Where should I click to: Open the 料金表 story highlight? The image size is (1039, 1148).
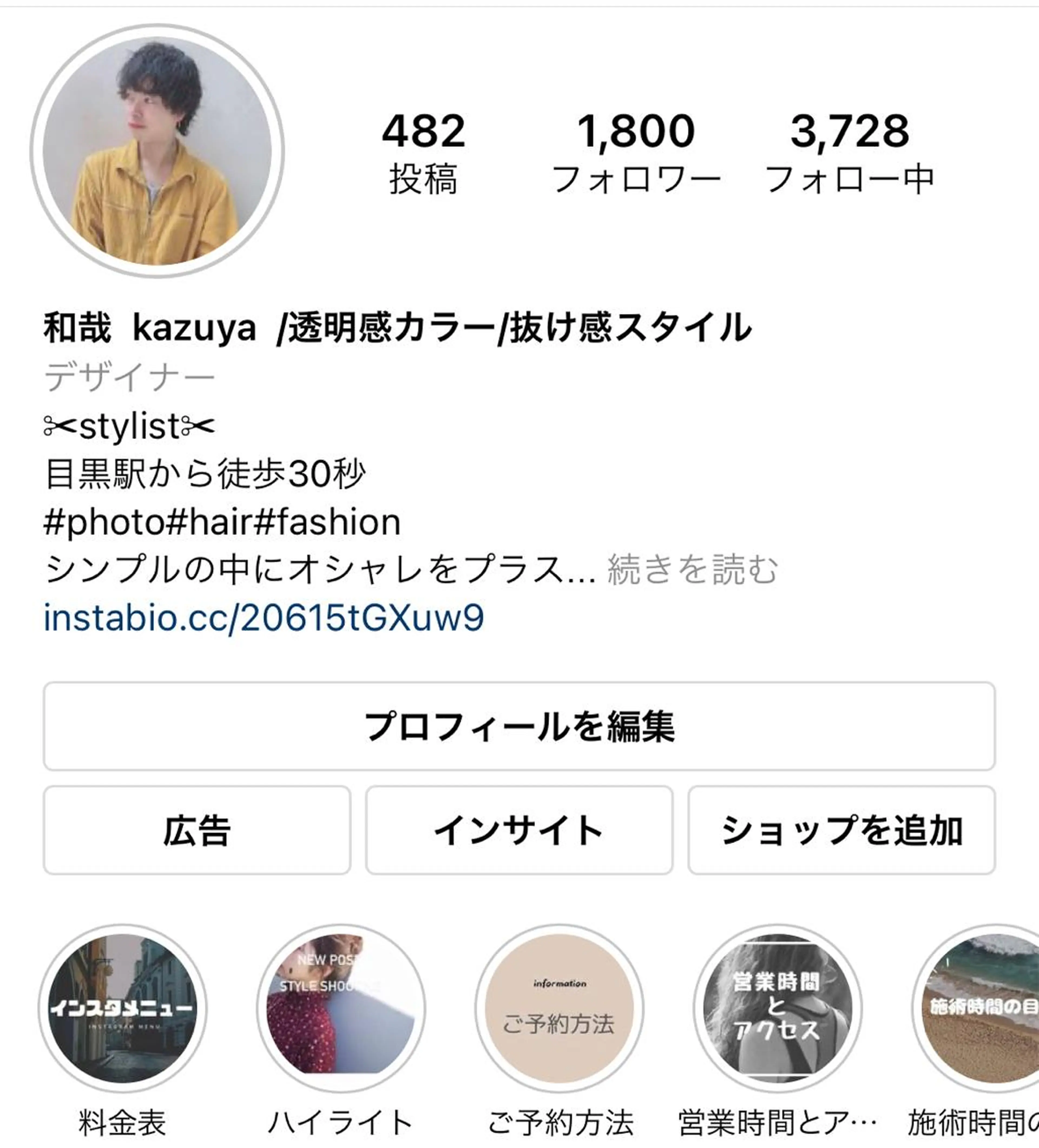coord(122,1008)
